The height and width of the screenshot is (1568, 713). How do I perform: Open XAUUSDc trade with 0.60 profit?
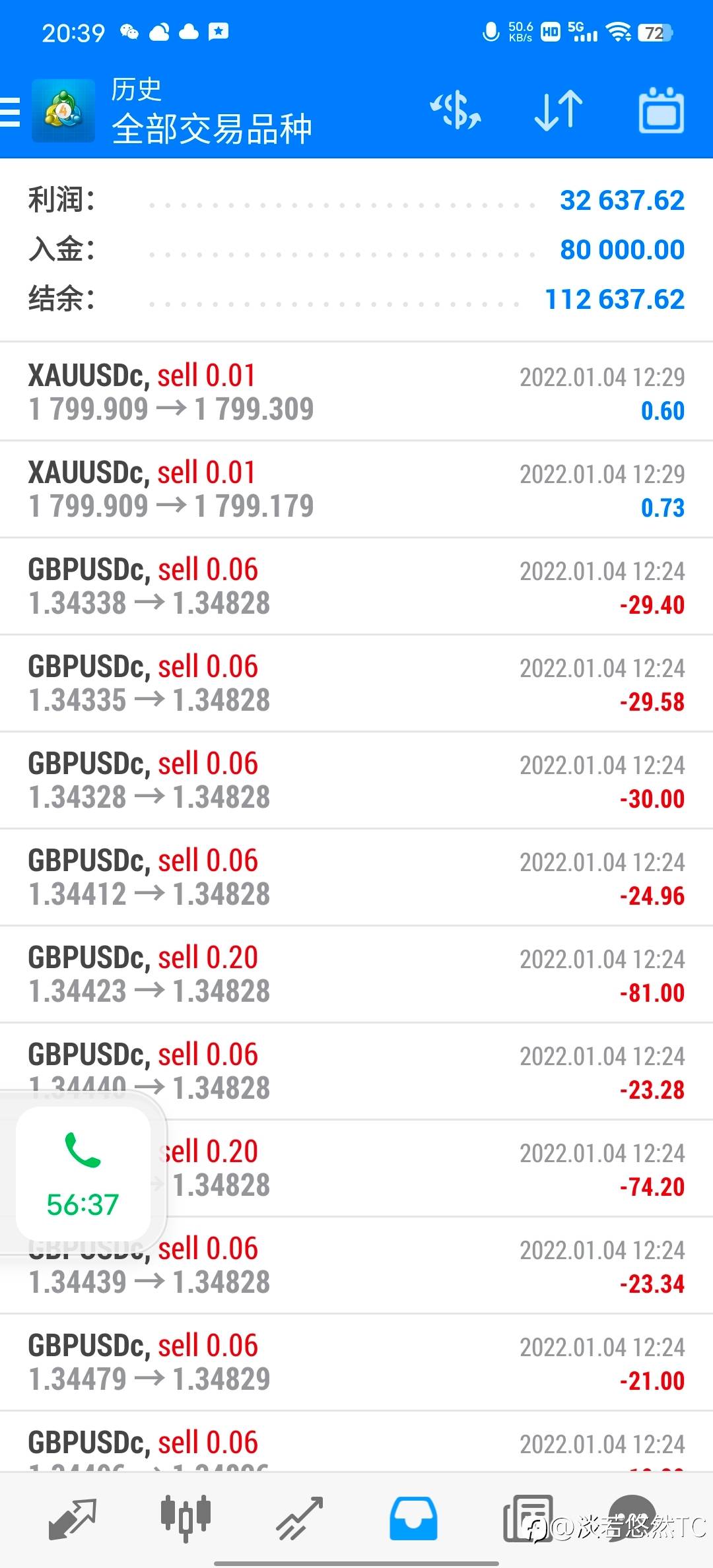pos(356,392)
